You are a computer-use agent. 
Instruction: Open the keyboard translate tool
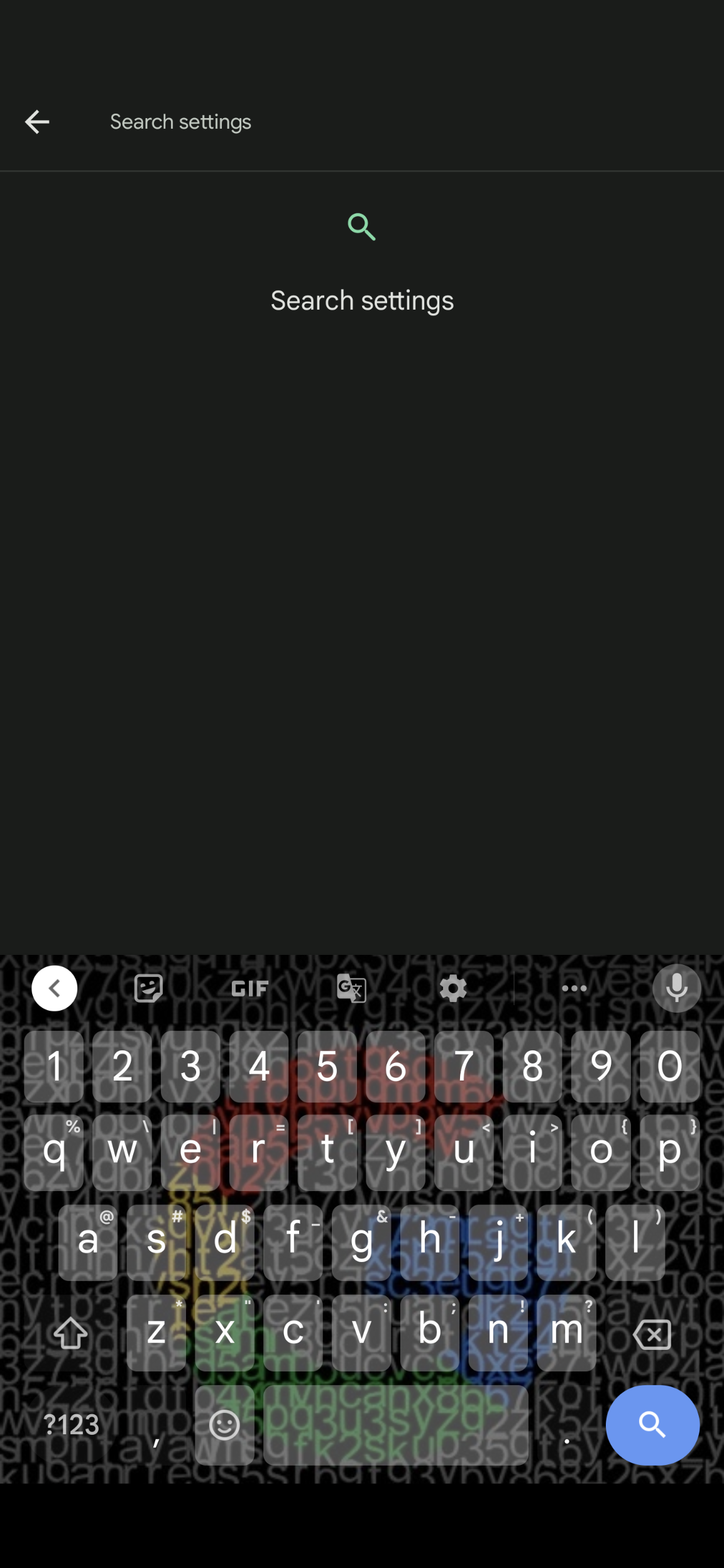click(x=351, y=989)
